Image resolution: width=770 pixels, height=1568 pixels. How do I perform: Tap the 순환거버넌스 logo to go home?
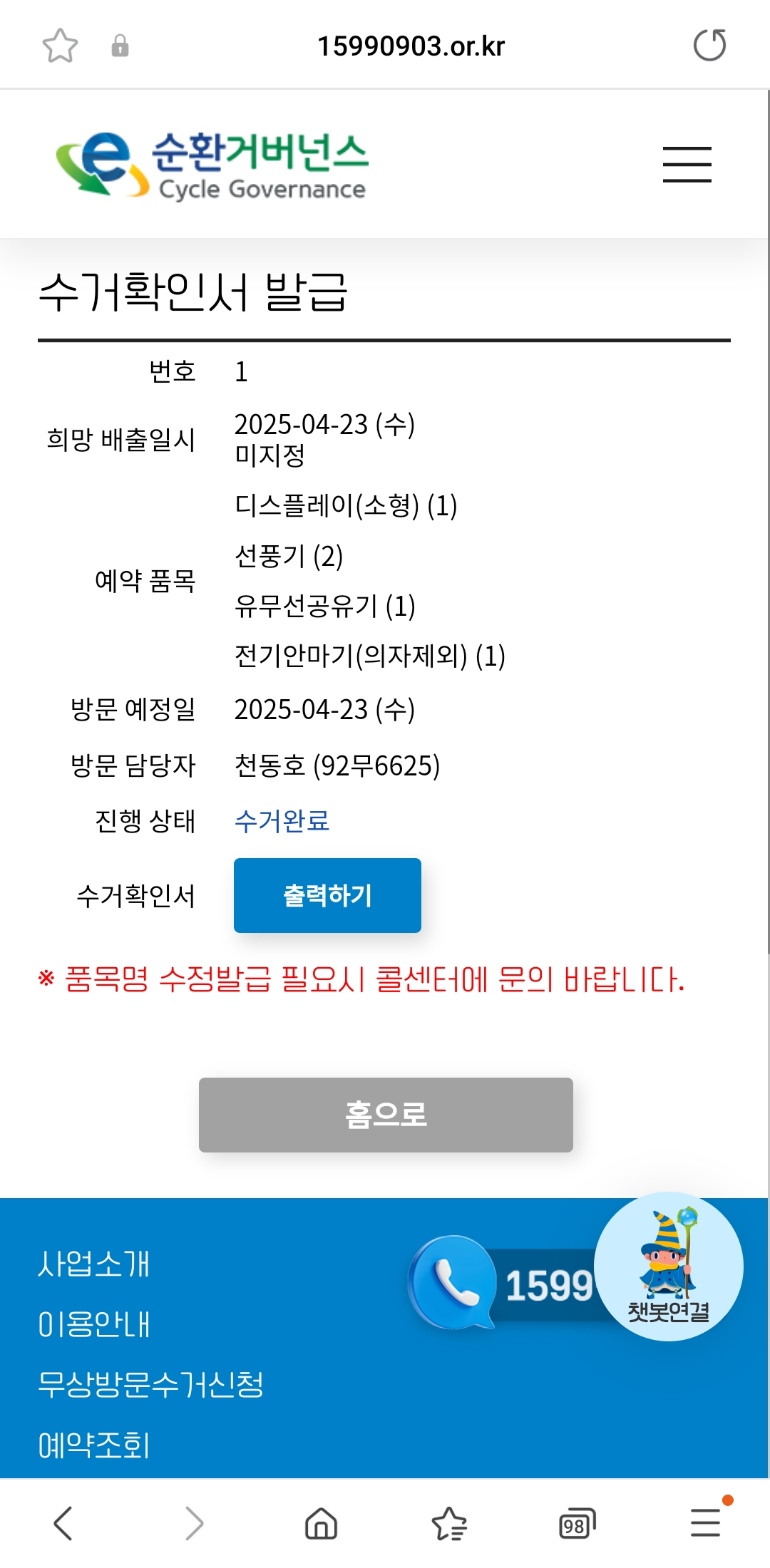(212, 165)
